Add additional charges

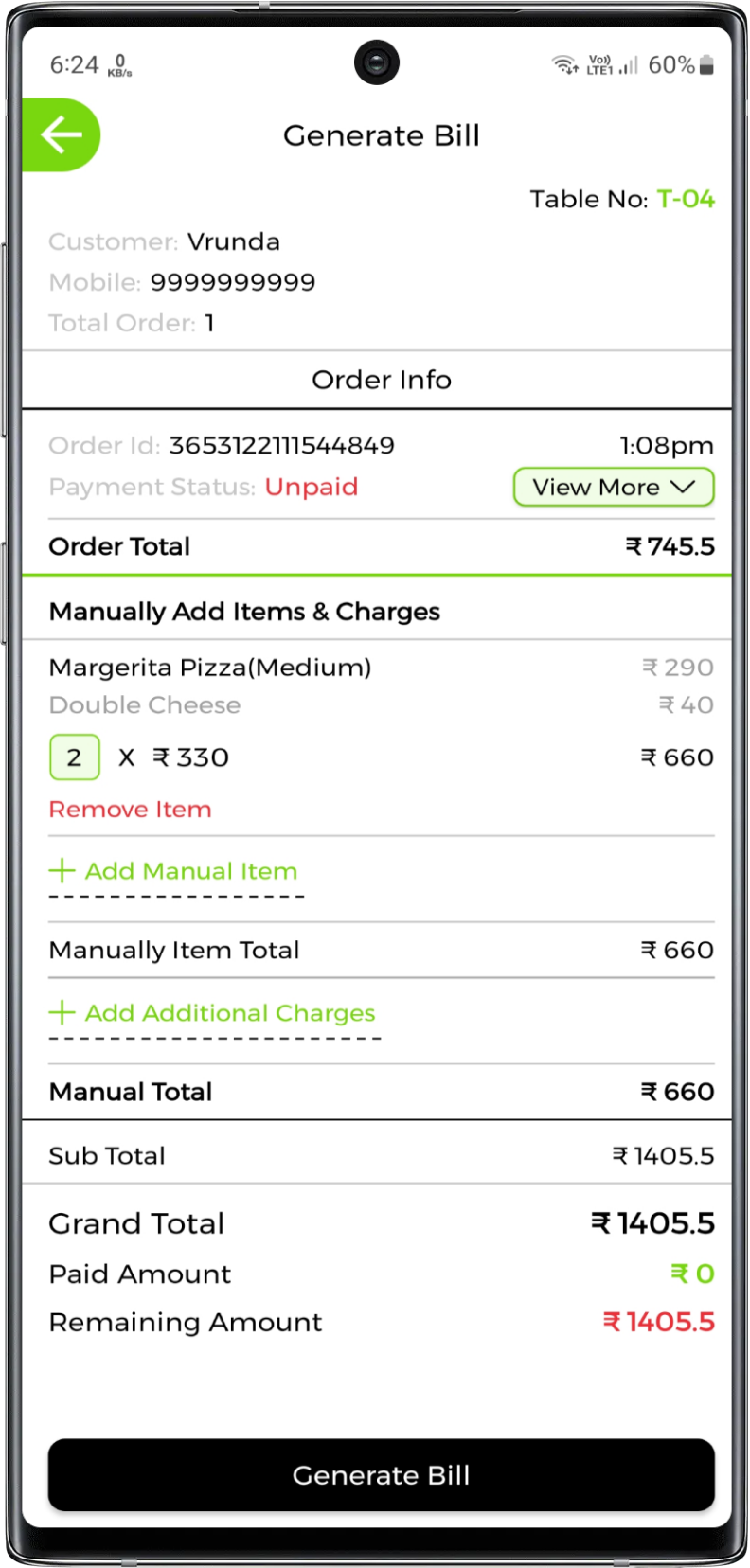point(213,1013)
